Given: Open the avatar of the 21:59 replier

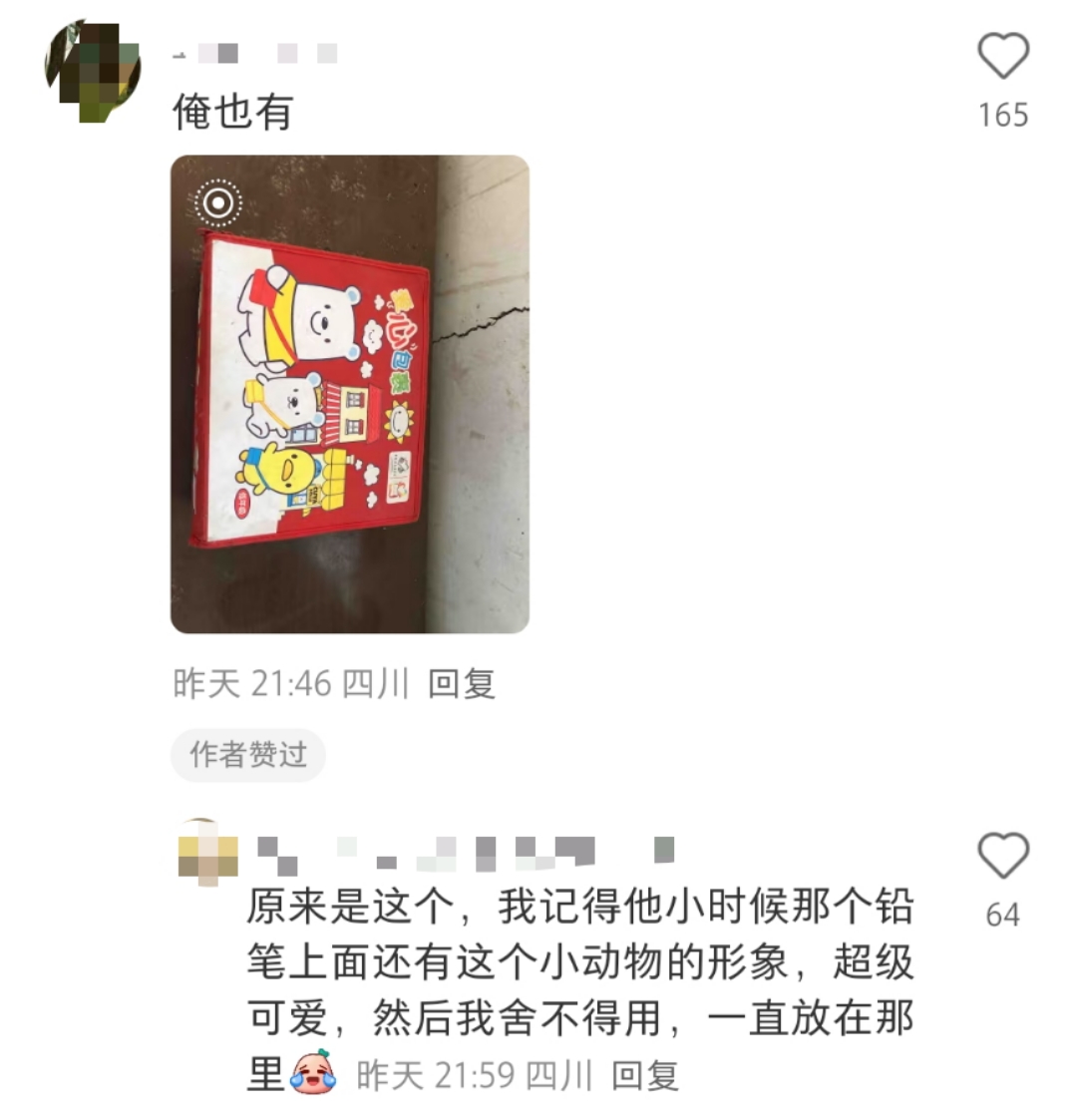Looking at the screenshot, I should 208,855.
